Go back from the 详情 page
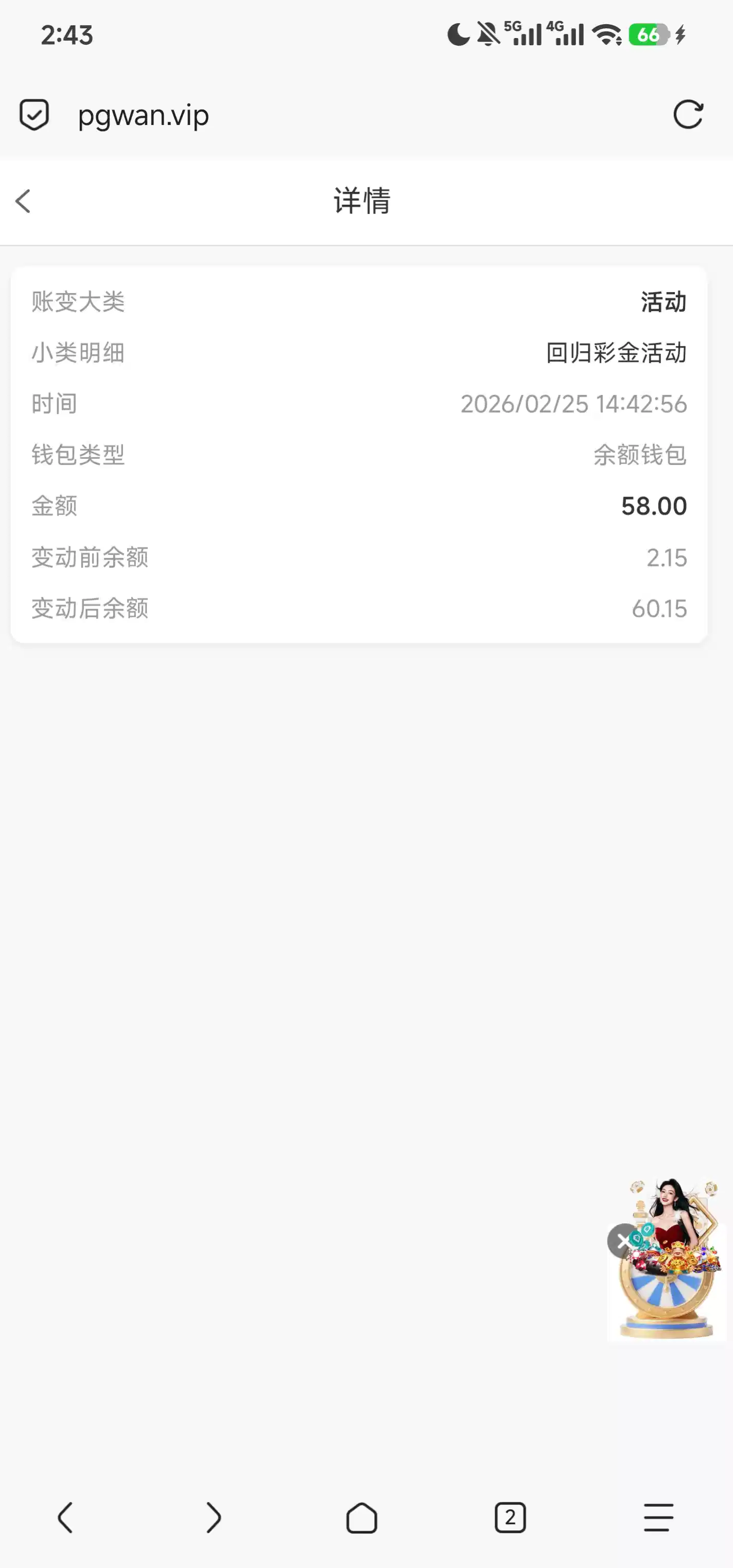 (x=23, y=201)
